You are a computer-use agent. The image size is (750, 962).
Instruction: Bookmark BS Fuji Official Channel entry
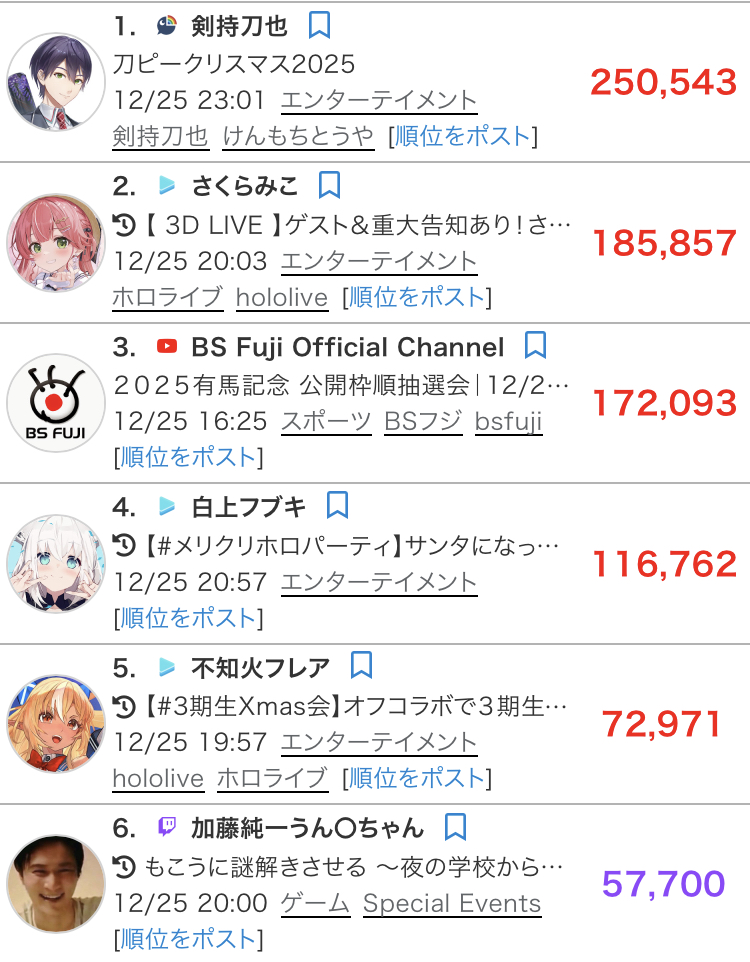click(x=536, y=346)
